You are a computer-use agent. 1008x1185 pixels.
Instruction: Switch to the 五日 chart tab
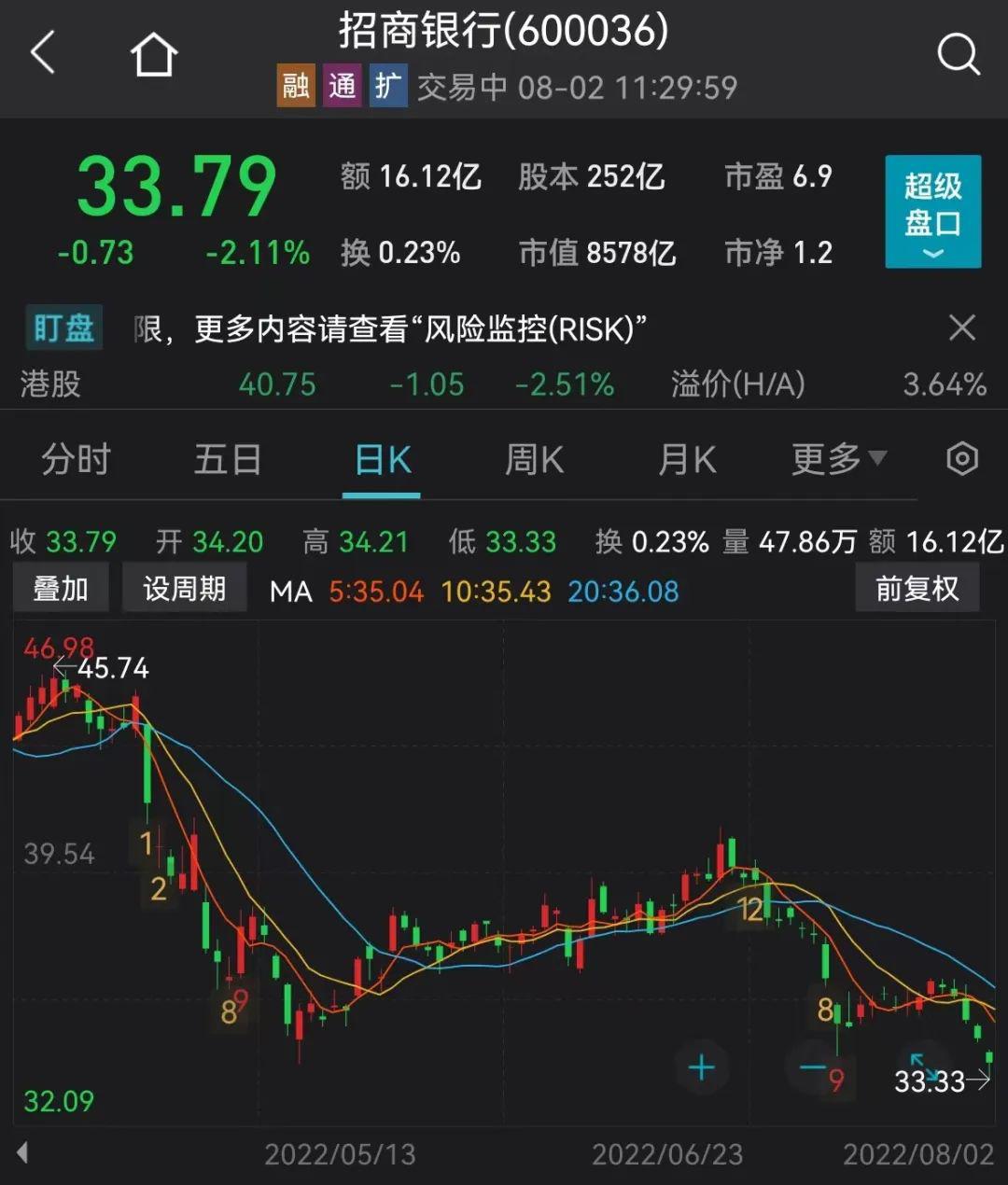228,460
